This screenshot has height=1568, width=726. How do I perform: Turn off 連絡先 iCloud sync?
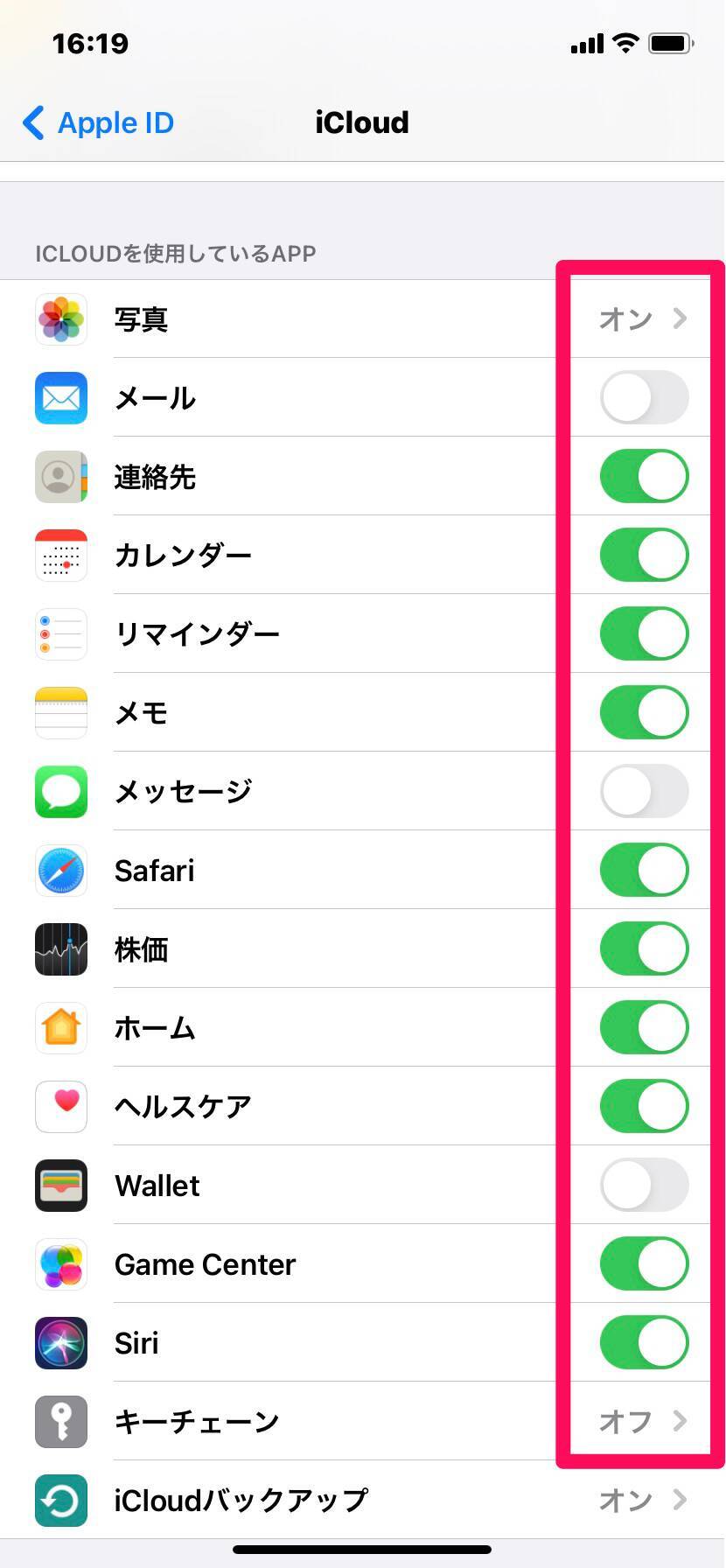pyautogui.click(x=644, y=476)
